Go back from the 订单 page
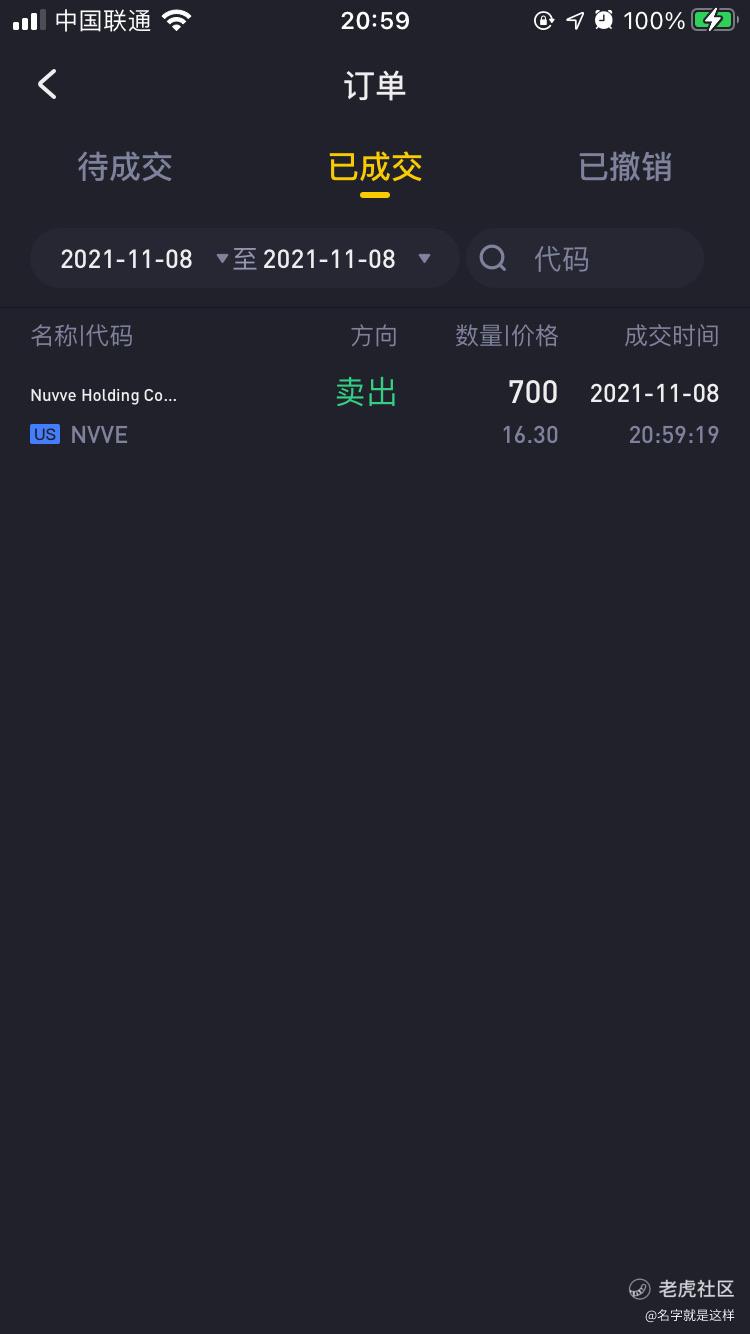The image size is (750, 1334). [x=47, y=85]
